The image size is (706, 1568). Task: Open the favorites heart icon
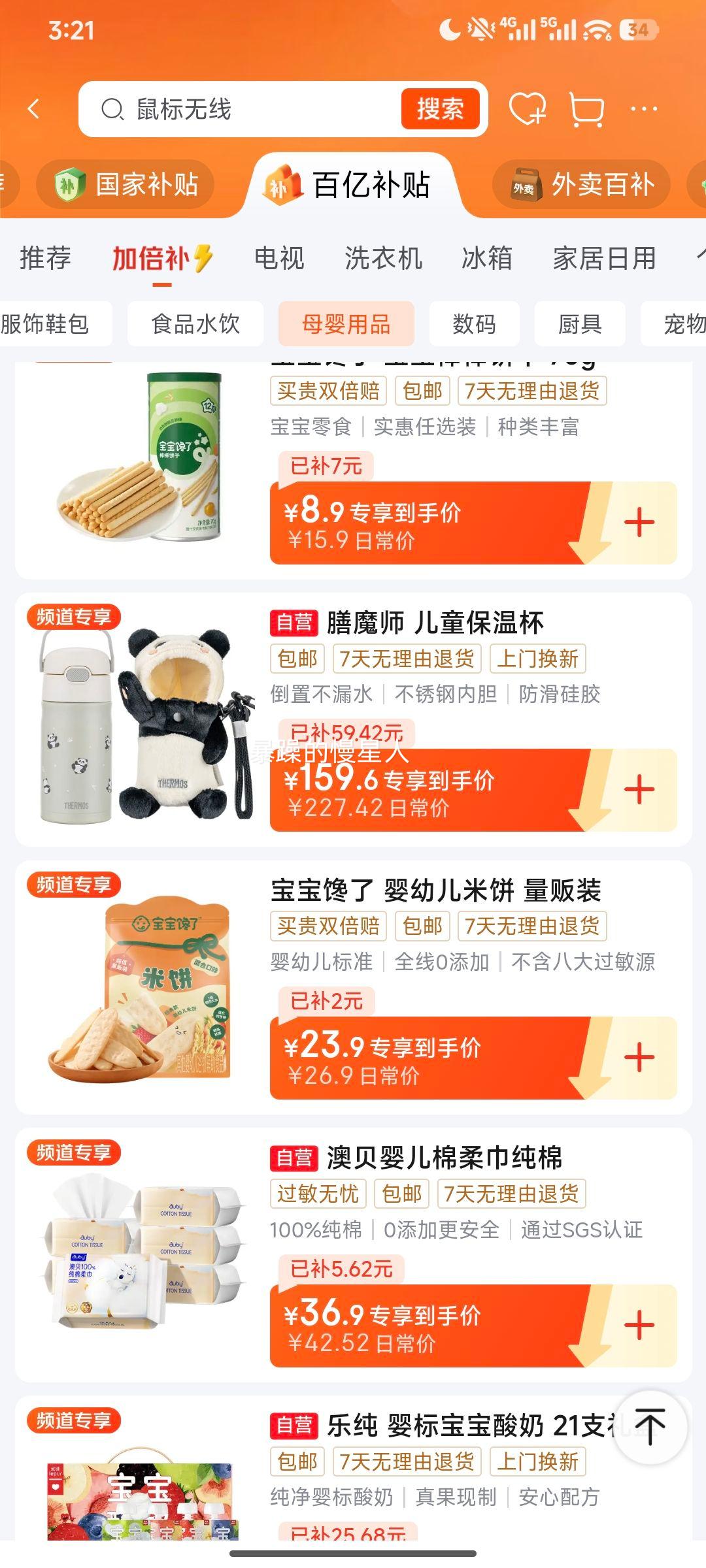point(527,110)
